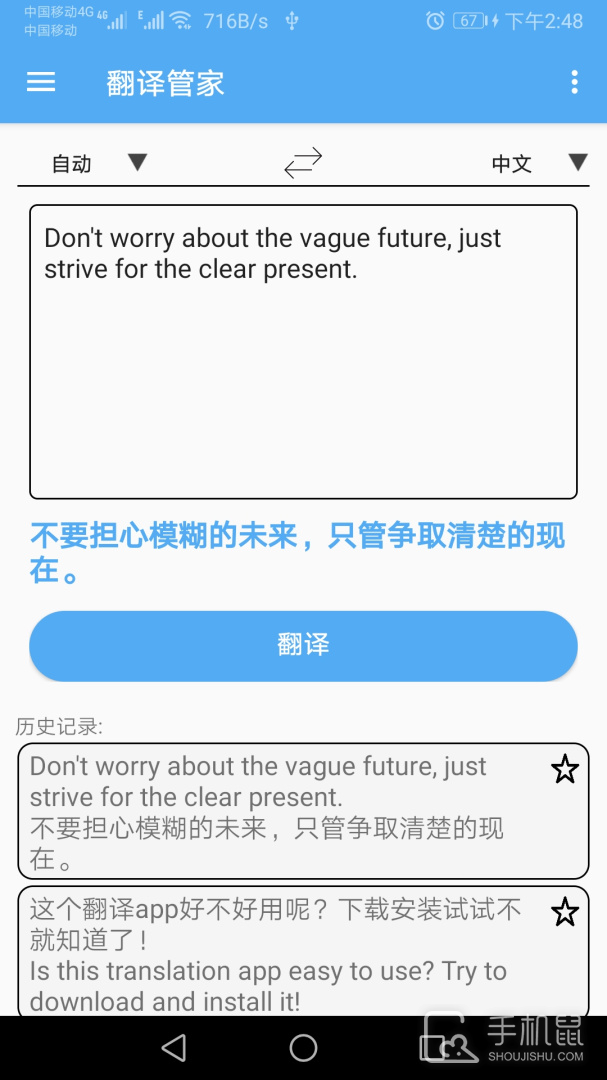This screenshot has height=1080, width=607.
Task: Tap the blue 翻译 translate button
Action: [303, 645]
